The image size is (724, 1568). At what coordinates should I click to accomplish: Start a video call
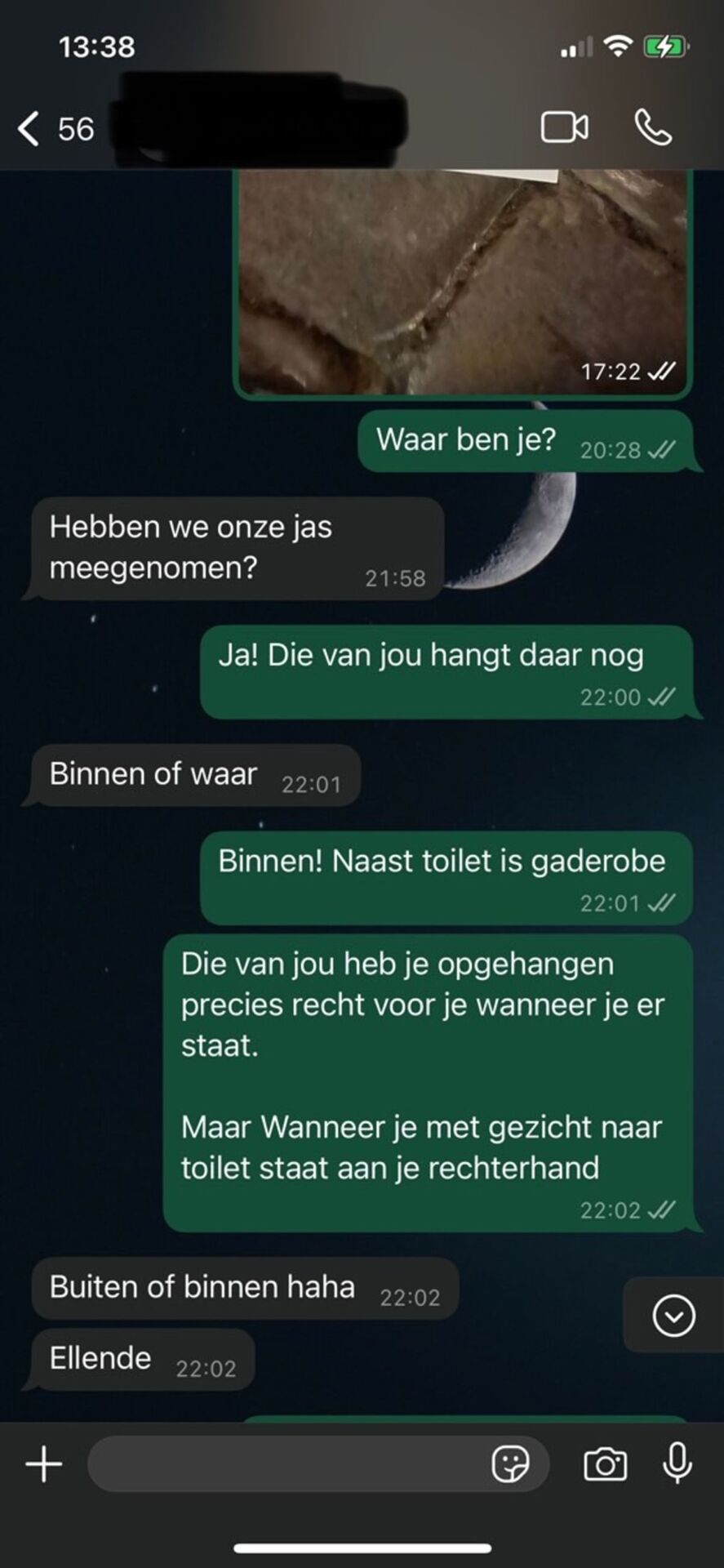564,127
